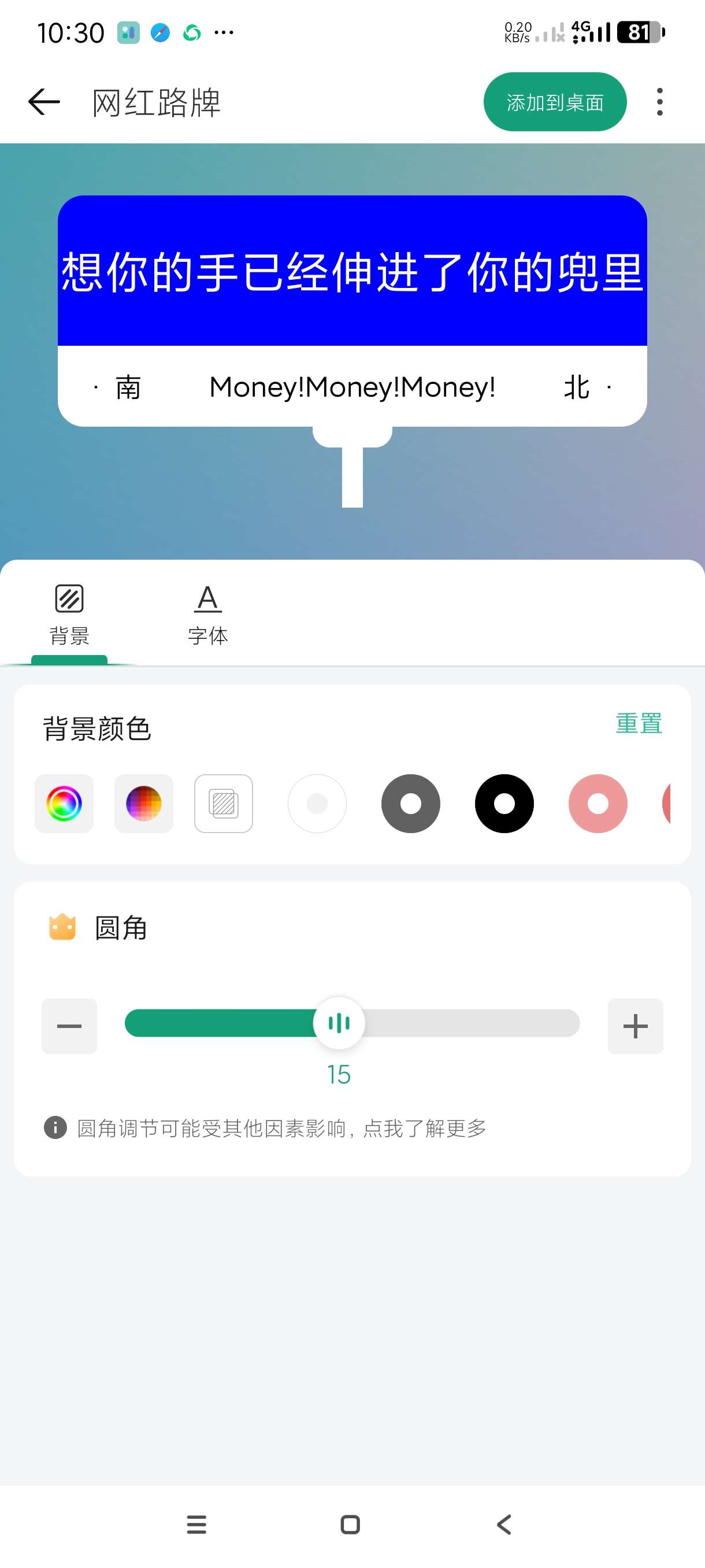705x1568 pixels.
Task: Switch to the 背景 tab
Action: tap(69, 615)
